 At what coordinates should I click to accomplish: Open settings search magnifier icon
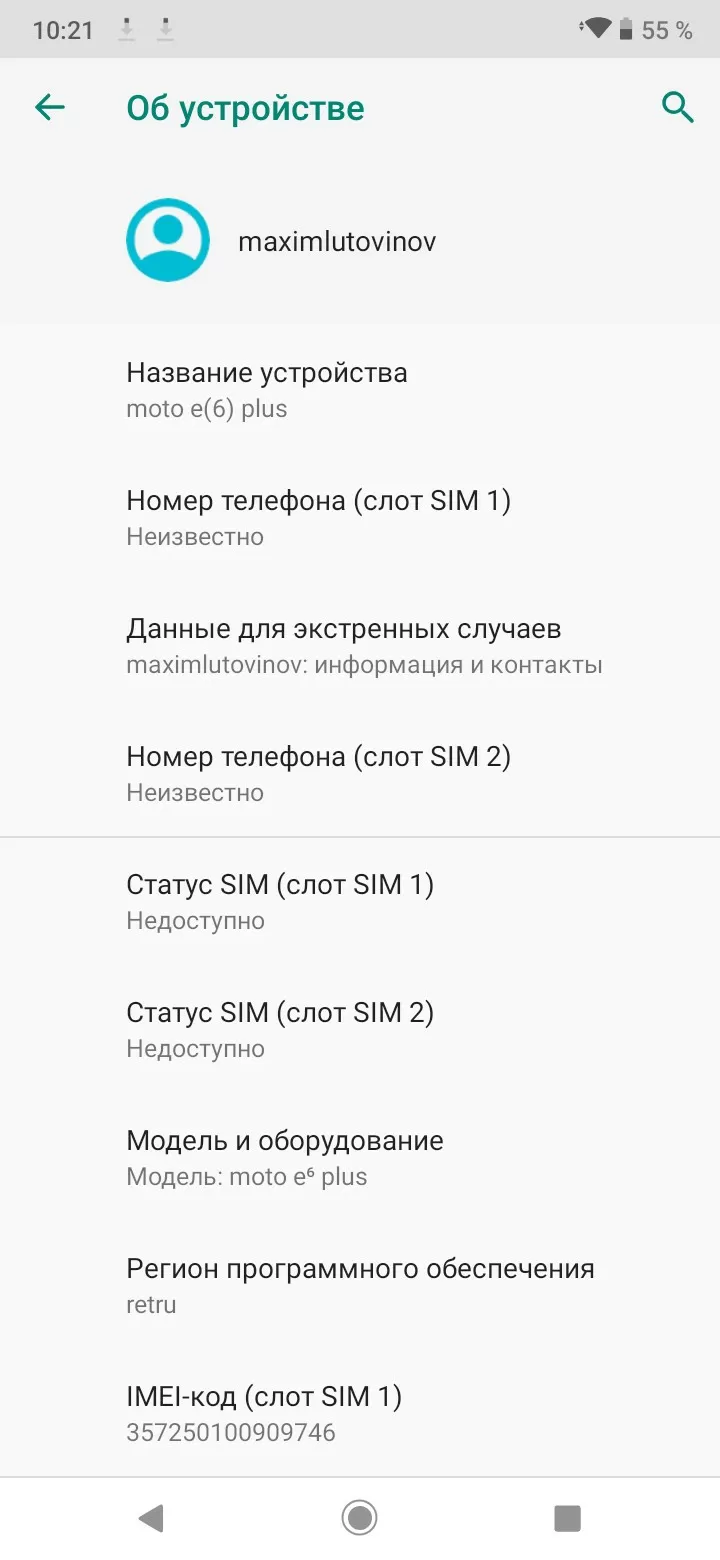click(678, 107)
